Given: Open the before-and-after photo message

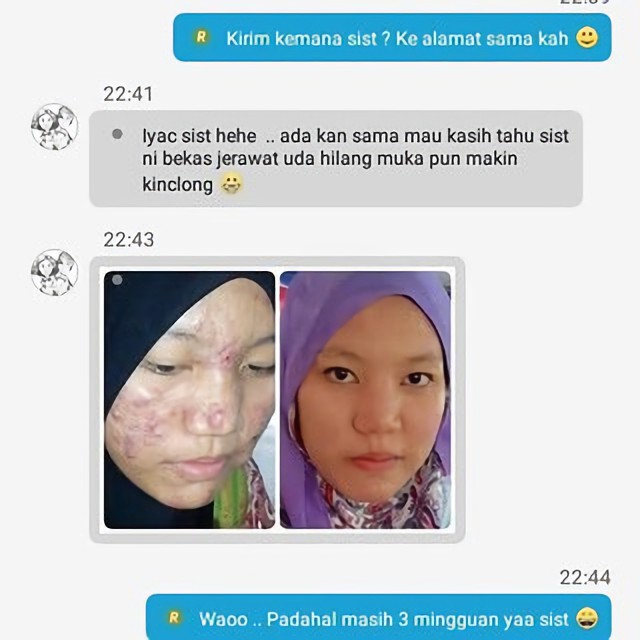Looking at the screenshot, I should click(x=277, y=400).
